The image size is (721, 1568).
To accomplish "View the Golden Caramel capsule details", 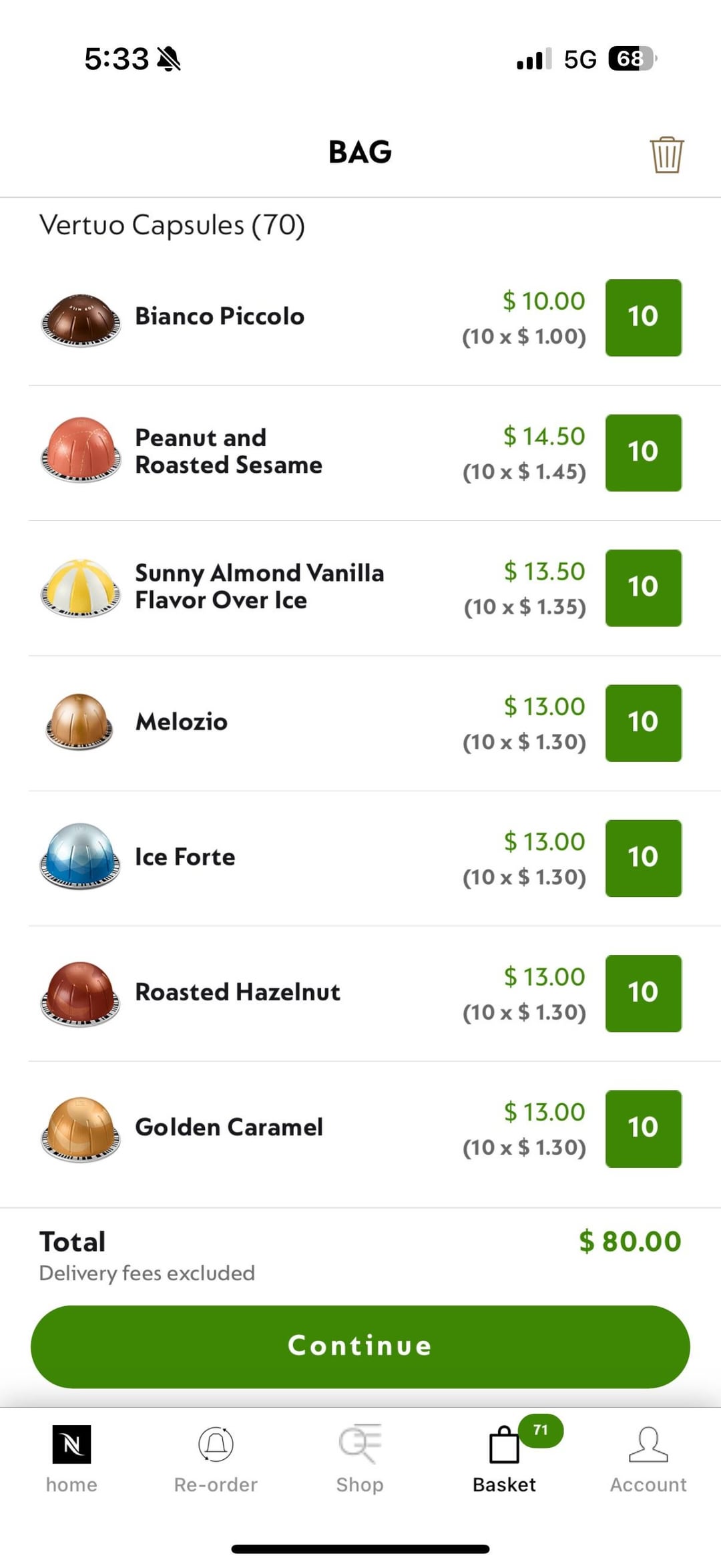I will coord(228,1127).
